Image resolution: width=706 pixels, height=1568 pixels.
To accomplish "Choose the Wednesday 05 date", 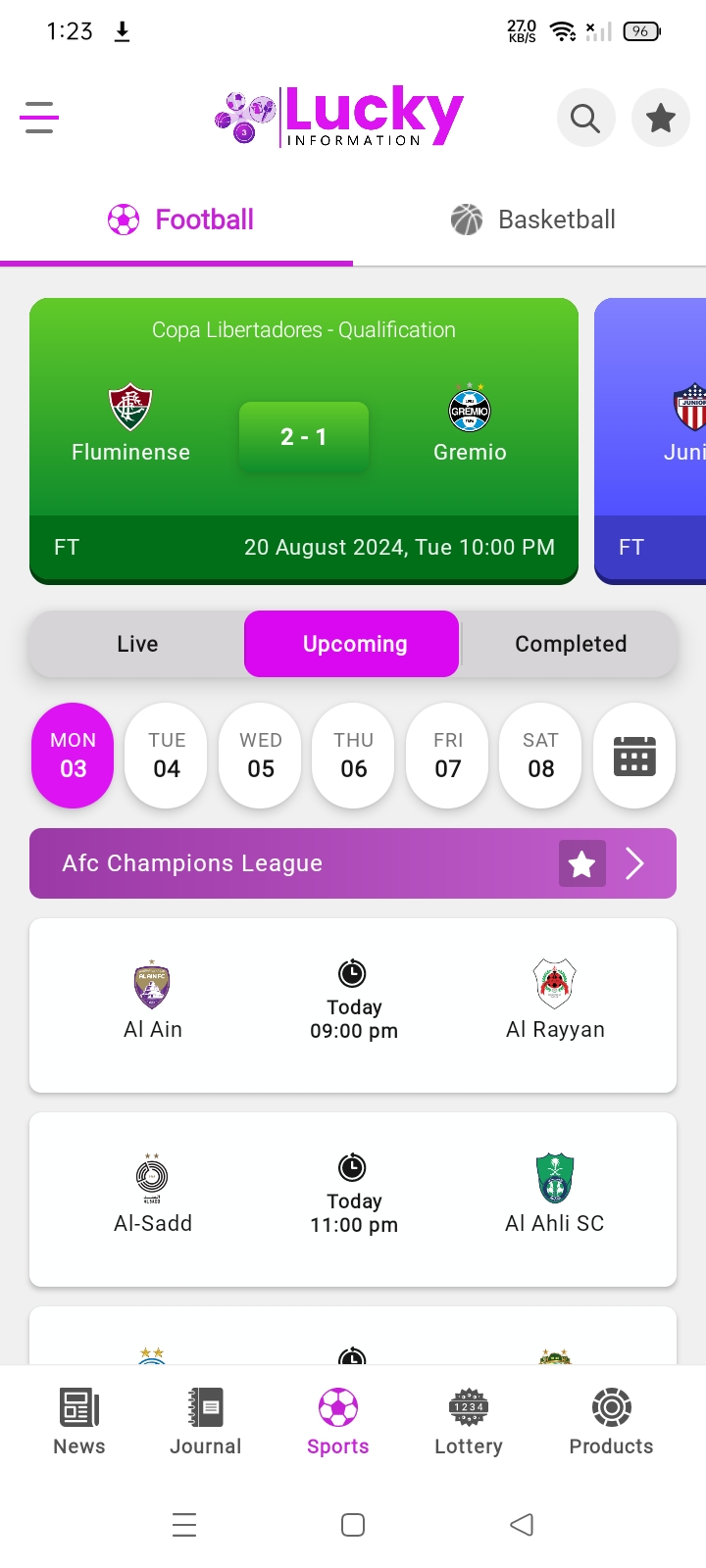I will click(x=260, y=756).
